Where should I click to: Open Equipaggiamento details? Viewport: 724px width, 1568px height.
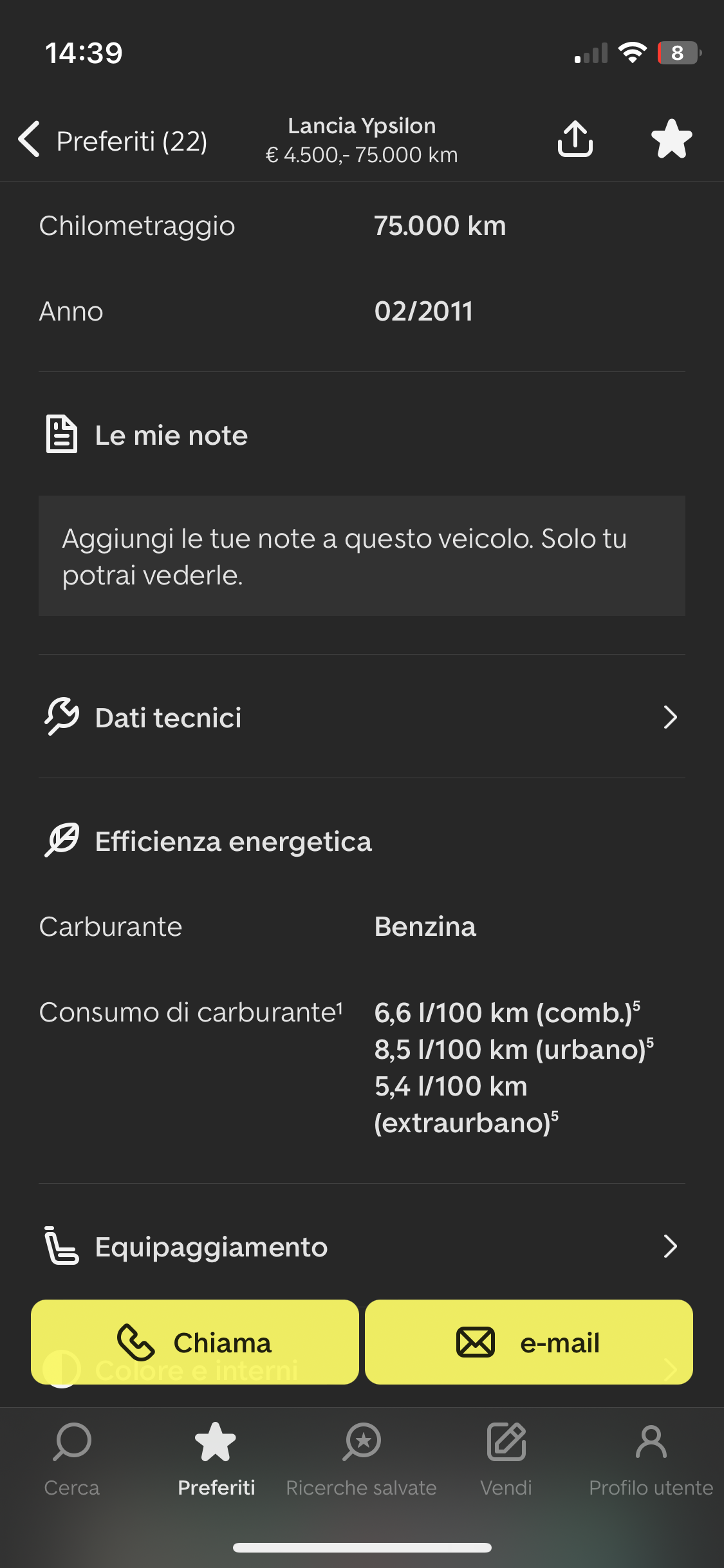pyautogui.click(x=362, y=1247)
